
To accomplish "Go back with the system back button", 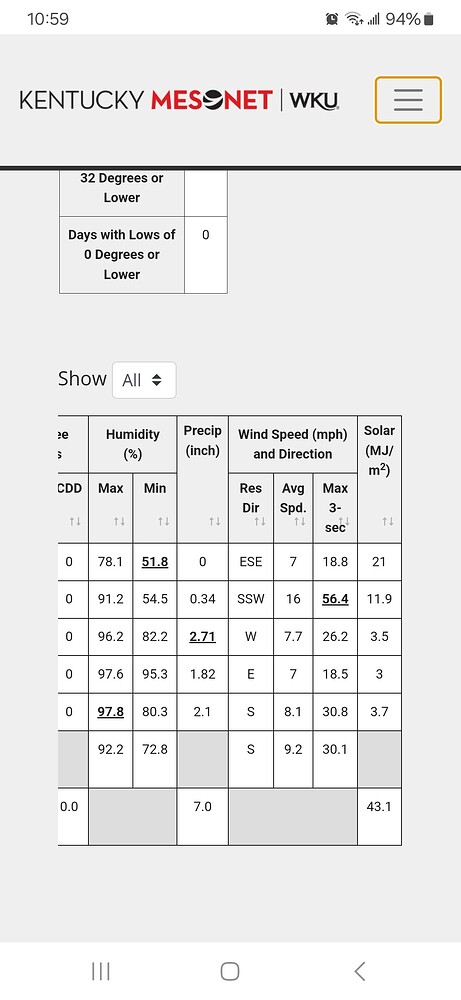I will pyautogui.click(x=360, y=971).
